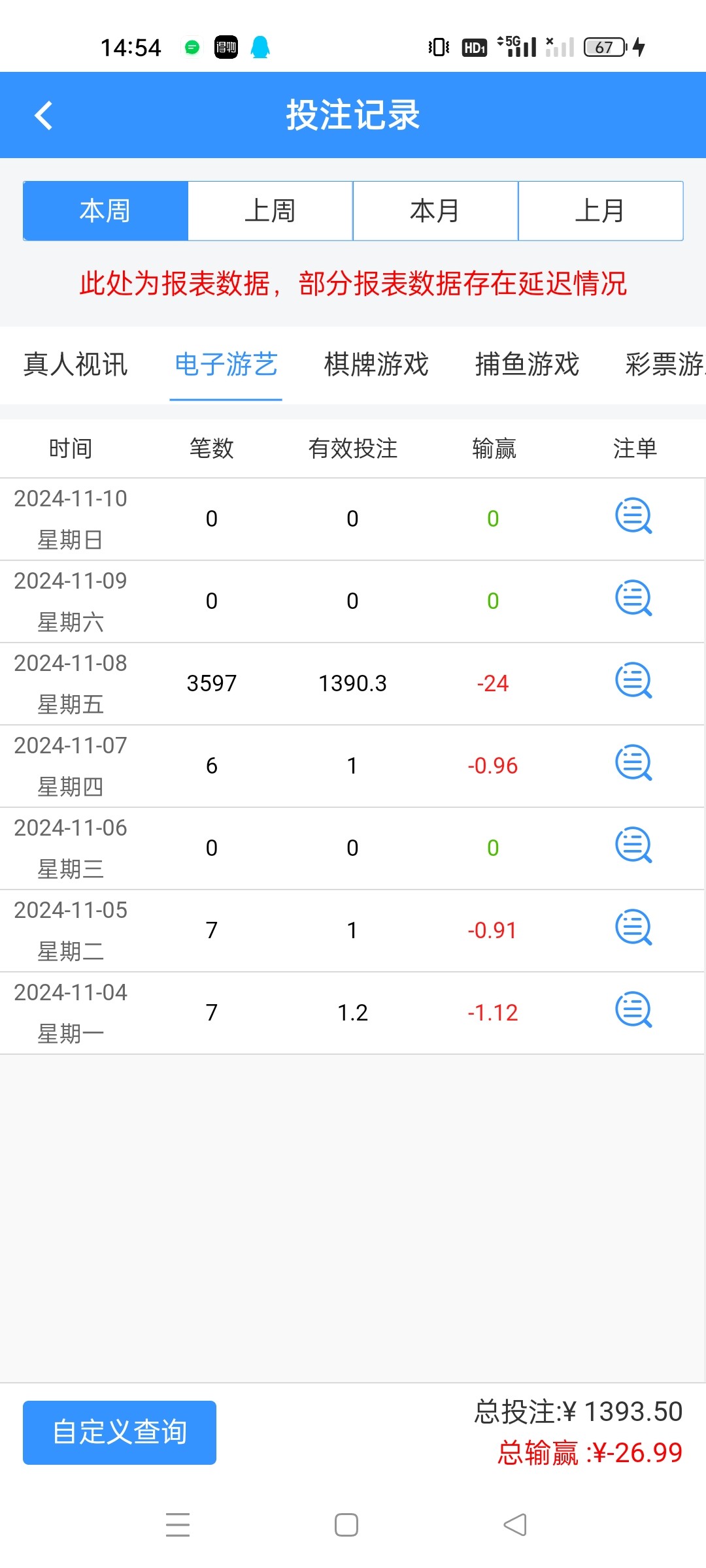View bet slip details for 2024-11-10
Viewport: 706px width, 1568px height.
[x=633, y=517]
